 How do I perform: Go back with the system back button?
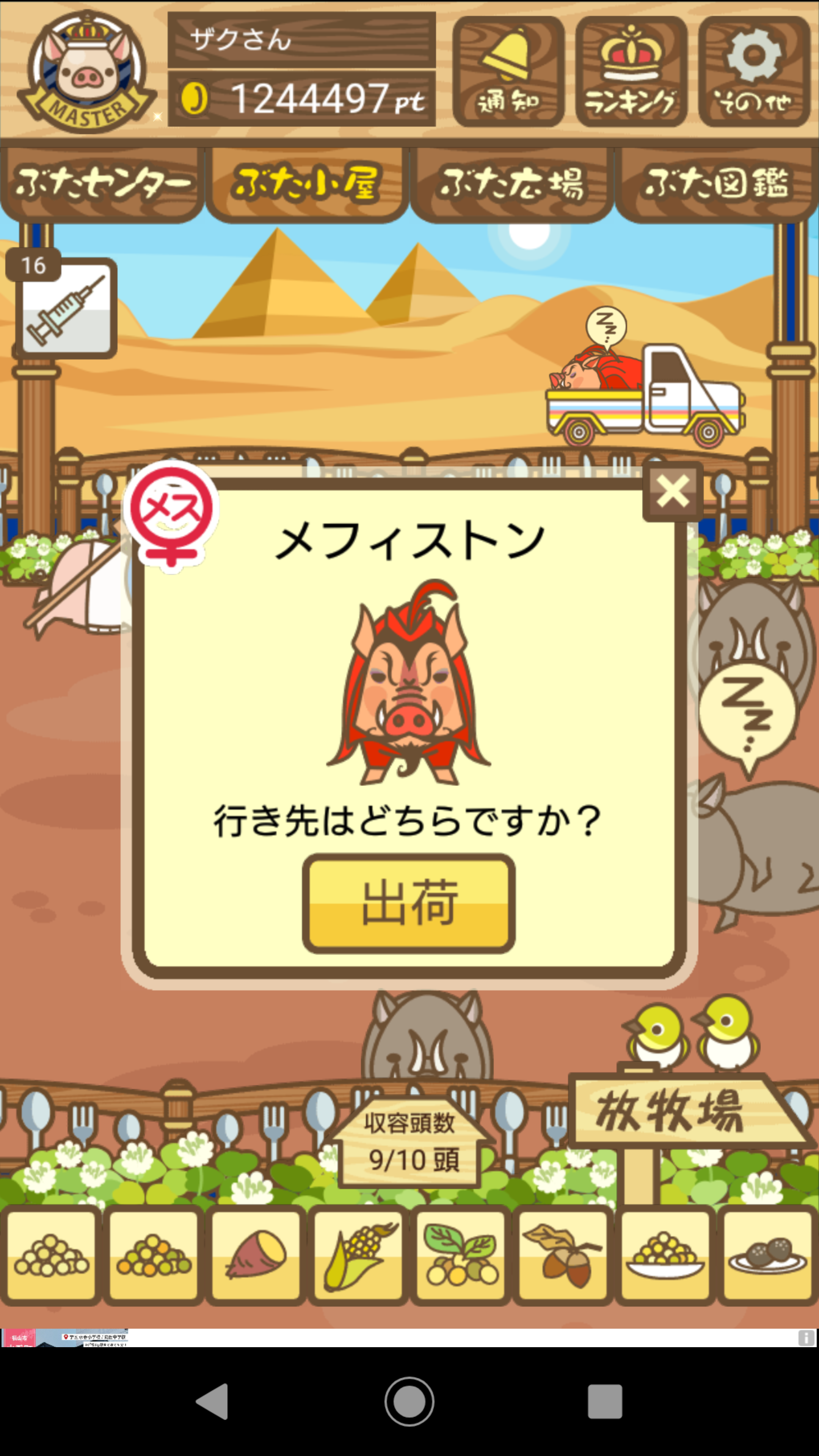tap(212, 1401)
